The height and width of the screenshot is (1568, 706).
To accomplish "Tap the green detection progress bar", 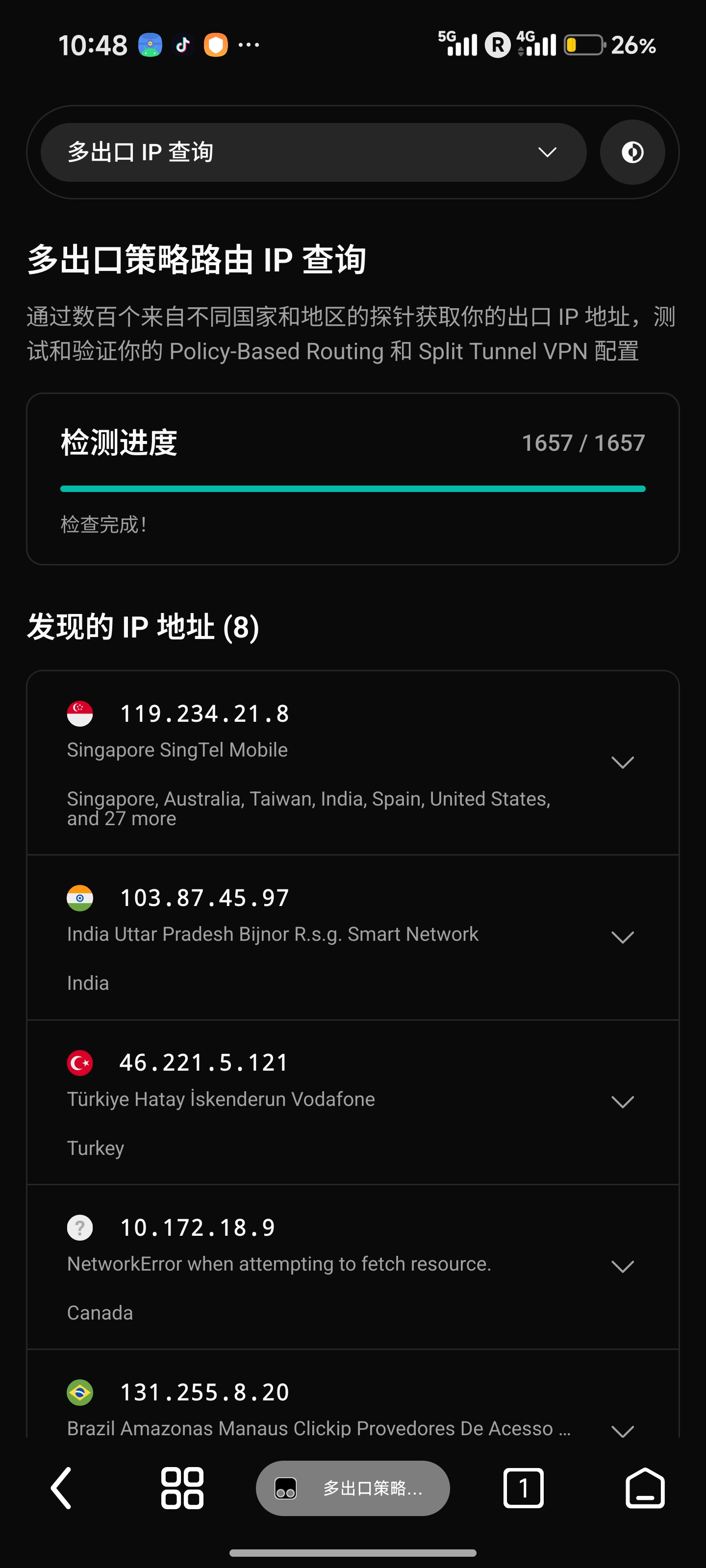I will pos(352,488).
